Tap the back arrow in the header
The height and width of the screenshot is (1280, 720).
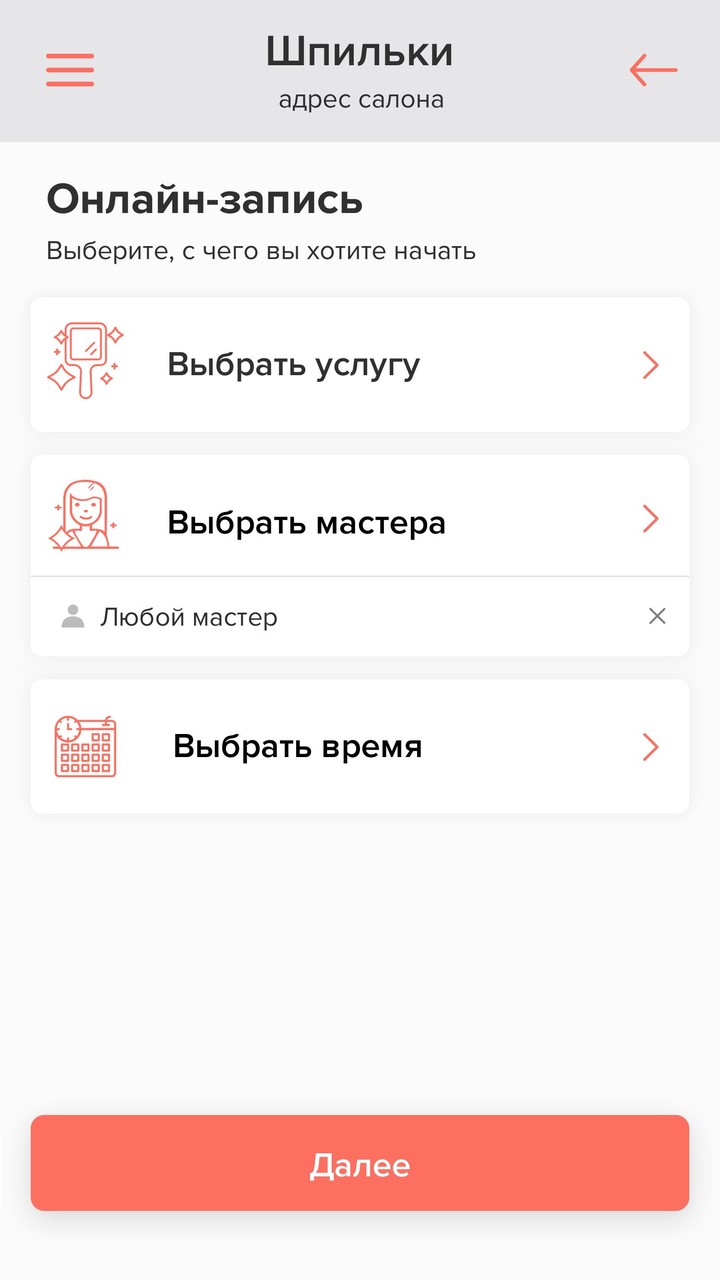pos(653,70)
